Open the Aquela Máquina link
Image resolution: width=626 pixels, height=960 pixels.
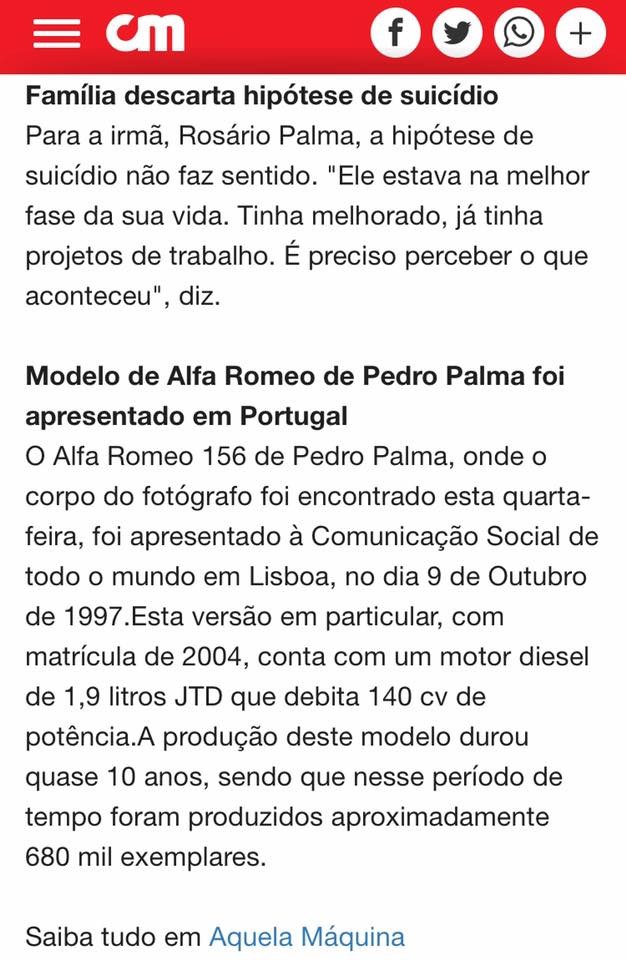tap(306, 937)
